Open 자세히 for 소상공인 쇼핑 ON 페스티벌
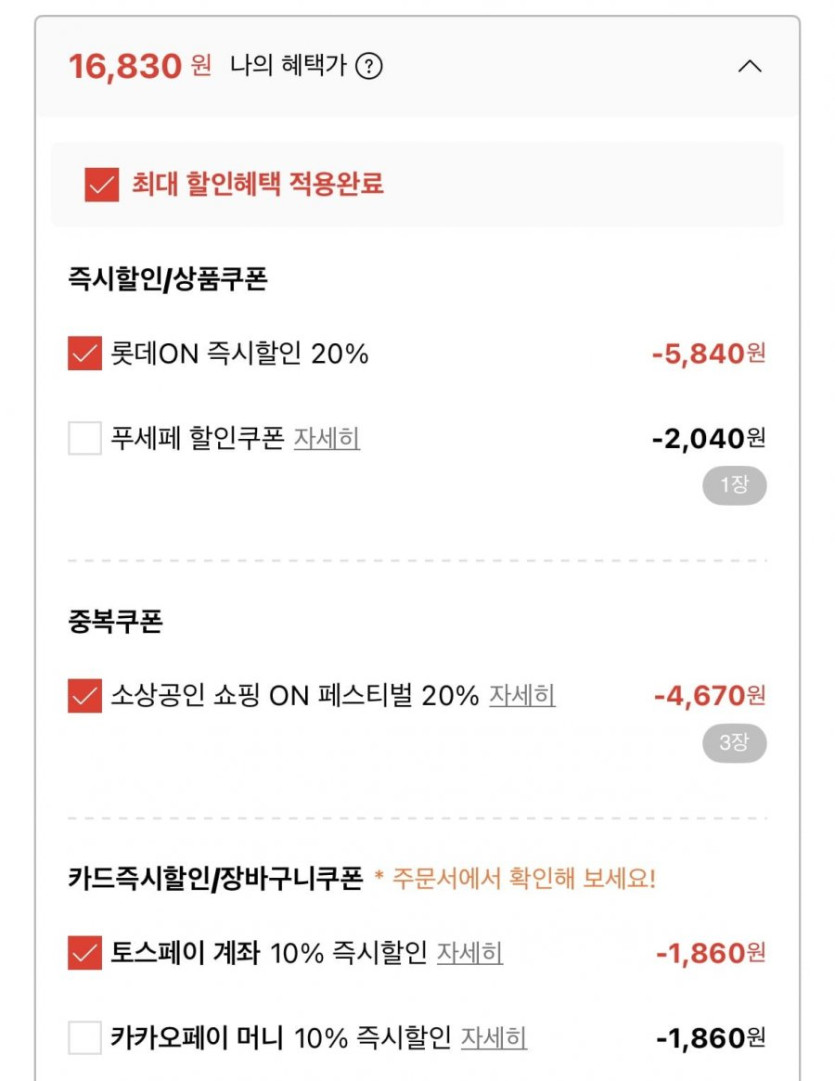The width and height of the screenshot is (835, 1081). pos(522,695)
